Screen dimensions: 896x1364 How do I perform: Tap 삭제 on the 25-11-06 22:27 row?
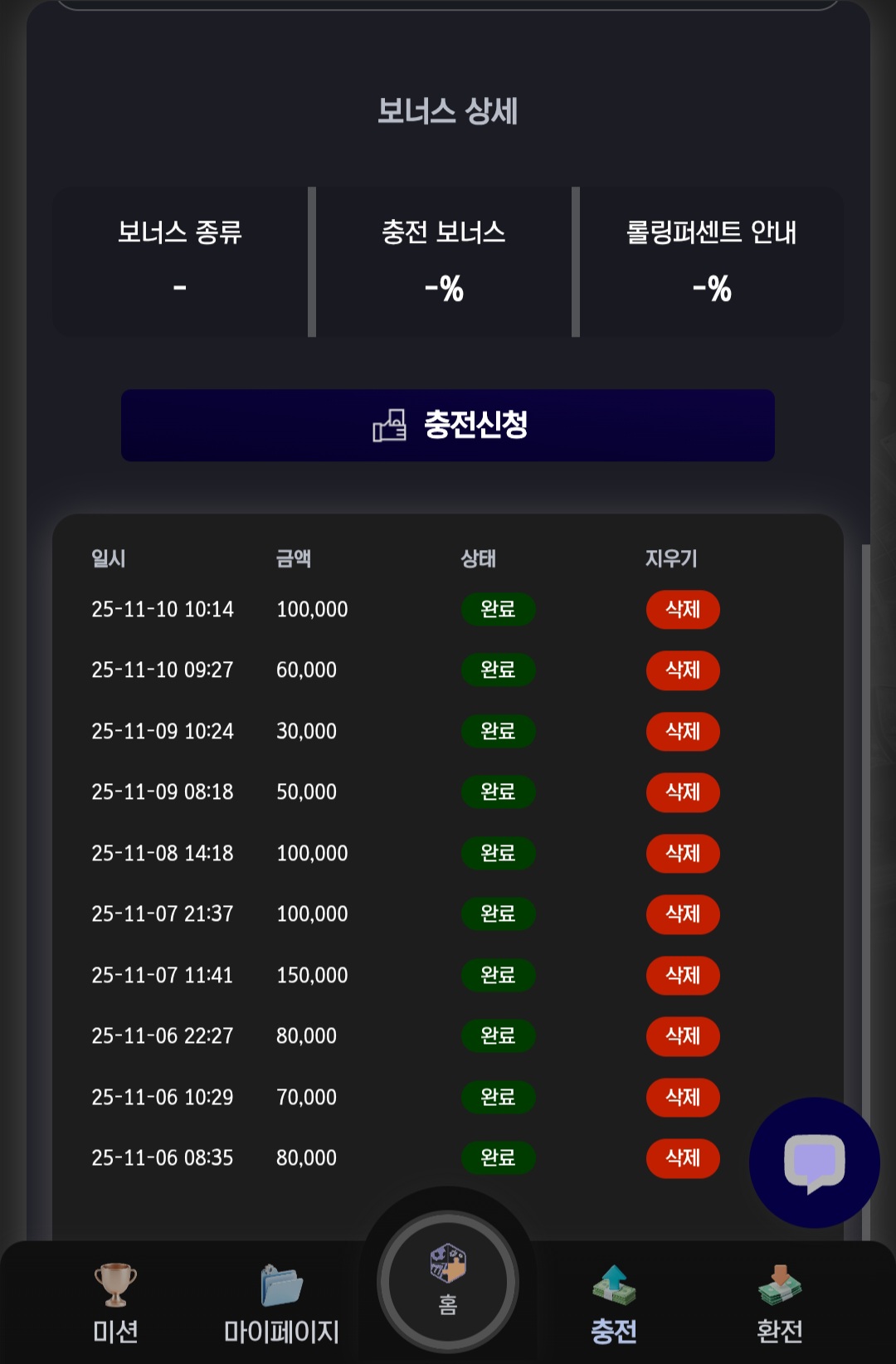click(682, 1035)
